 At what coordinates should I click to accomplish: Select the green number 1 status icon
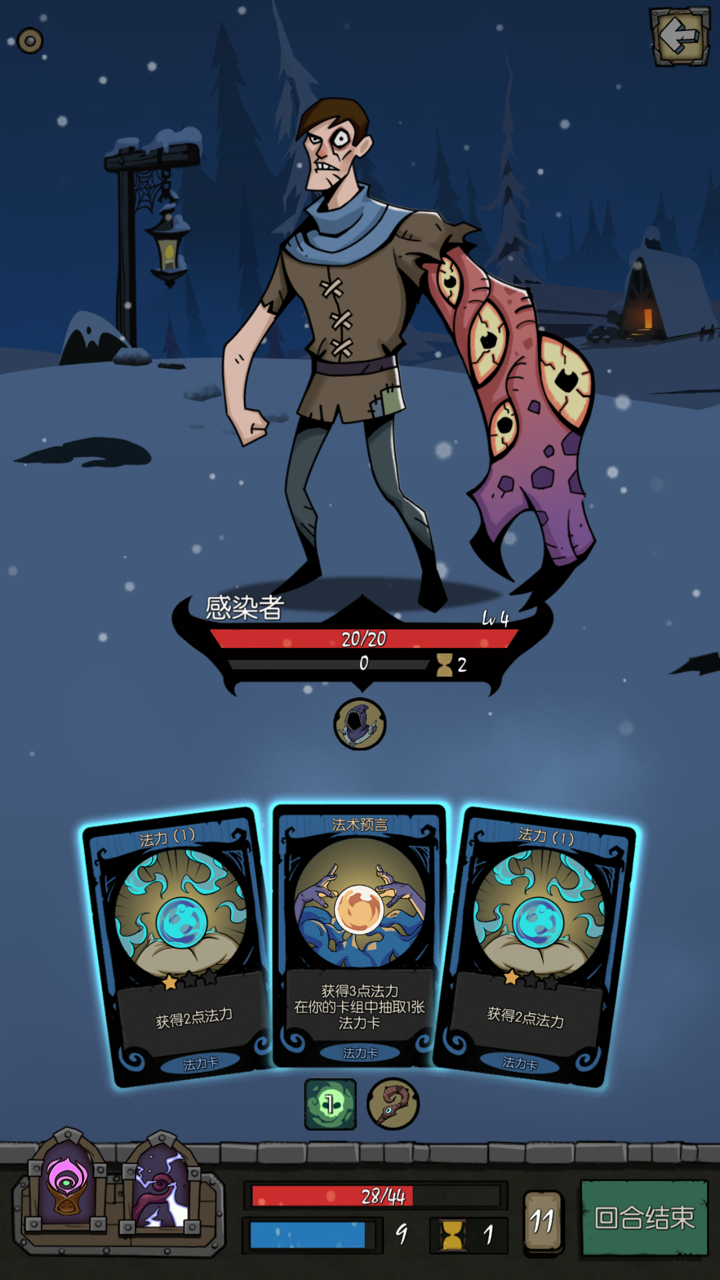pyautogui.click(x=329, y=1104)
